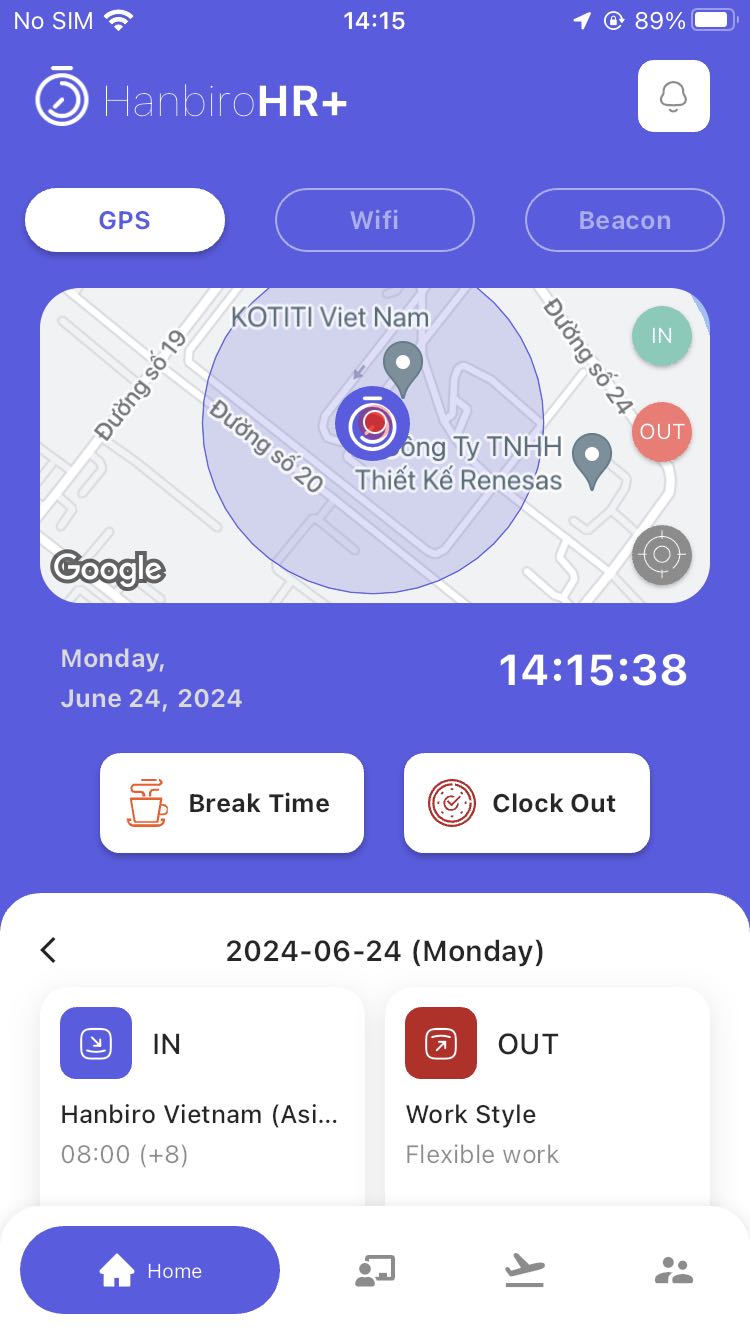Image resolution: width=750 pixels, height=1334 pixels.
Task: Select the Home tab in bottom bar
Action: 150,1270
